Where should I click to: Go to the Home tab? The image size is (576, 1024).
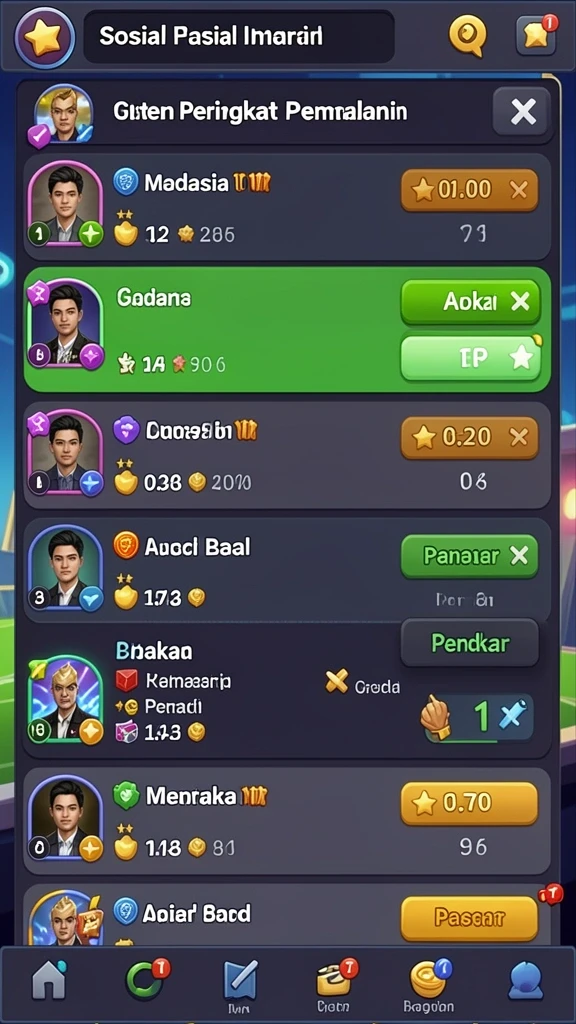pyautogui.click(x=49, y=980)
